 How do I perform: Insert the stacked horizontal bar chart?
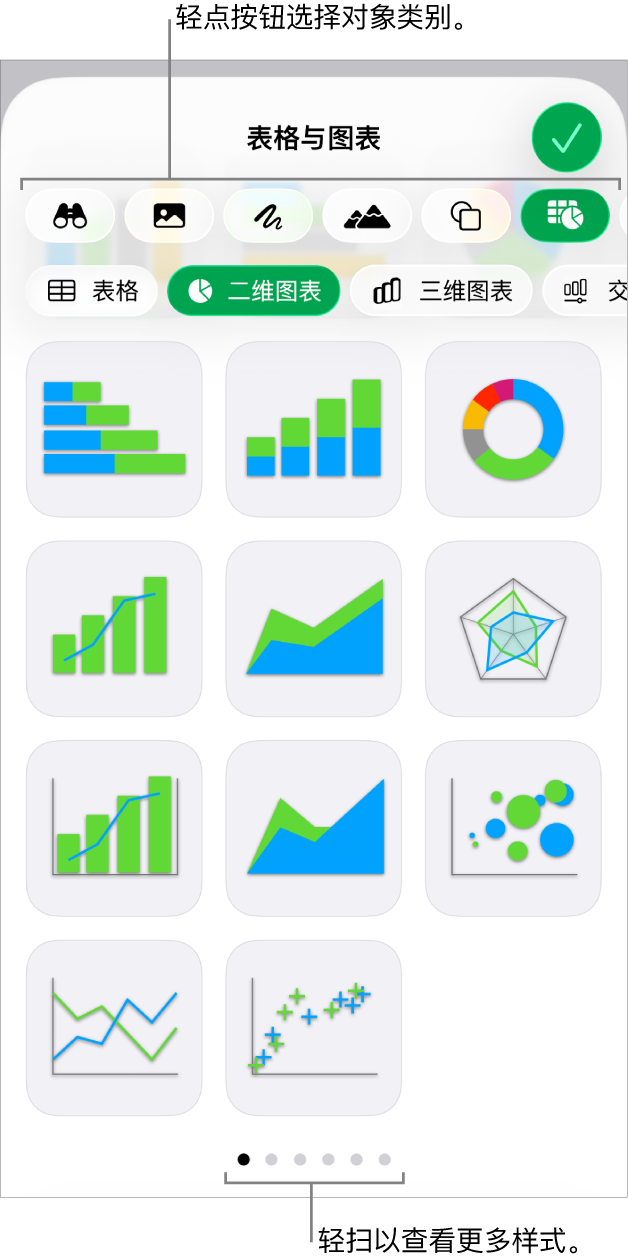point(114,429)
